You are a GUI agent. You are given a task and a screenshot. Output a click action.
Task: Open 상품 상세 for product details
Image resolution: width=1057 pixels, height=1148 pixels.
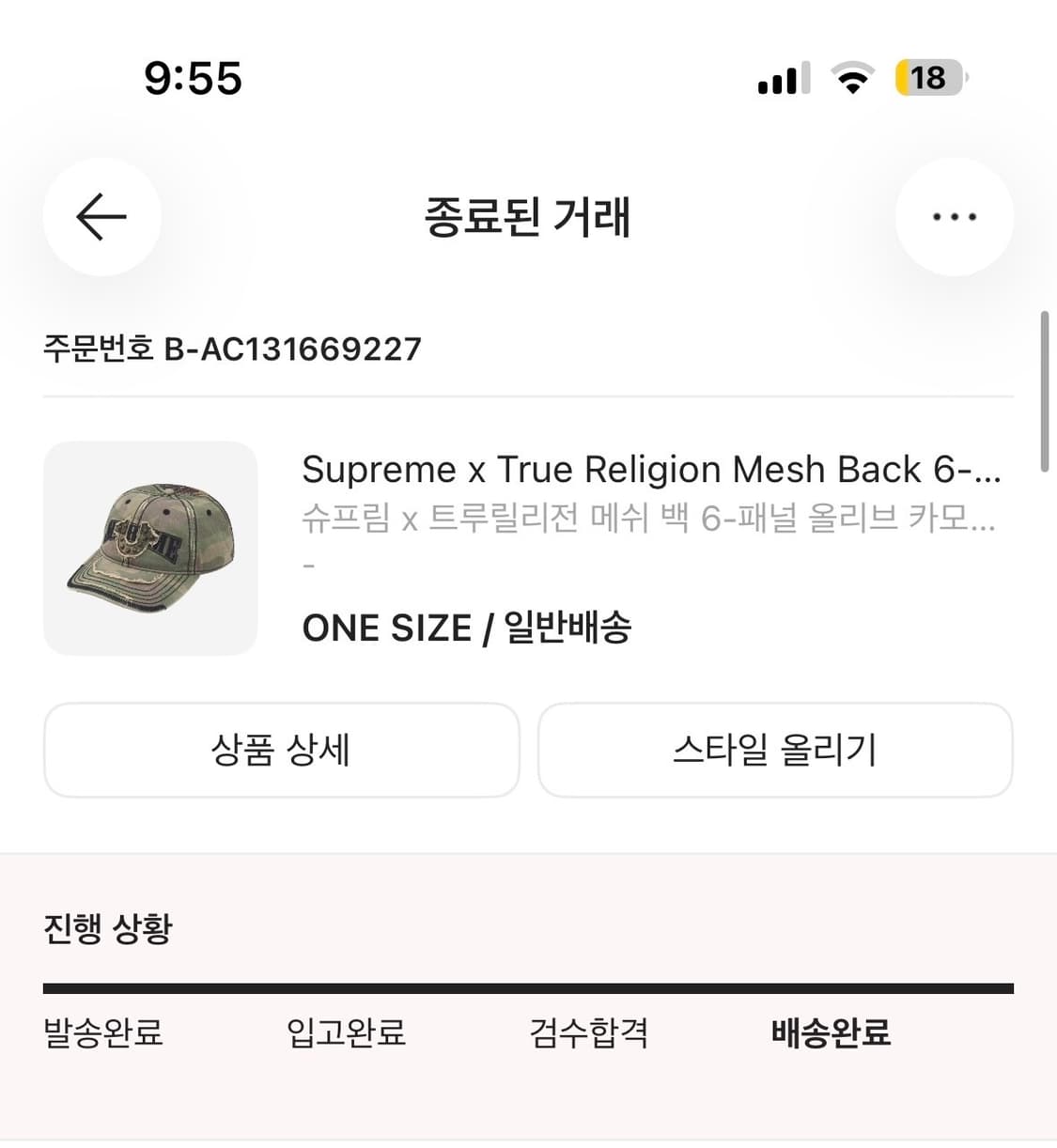281,751
